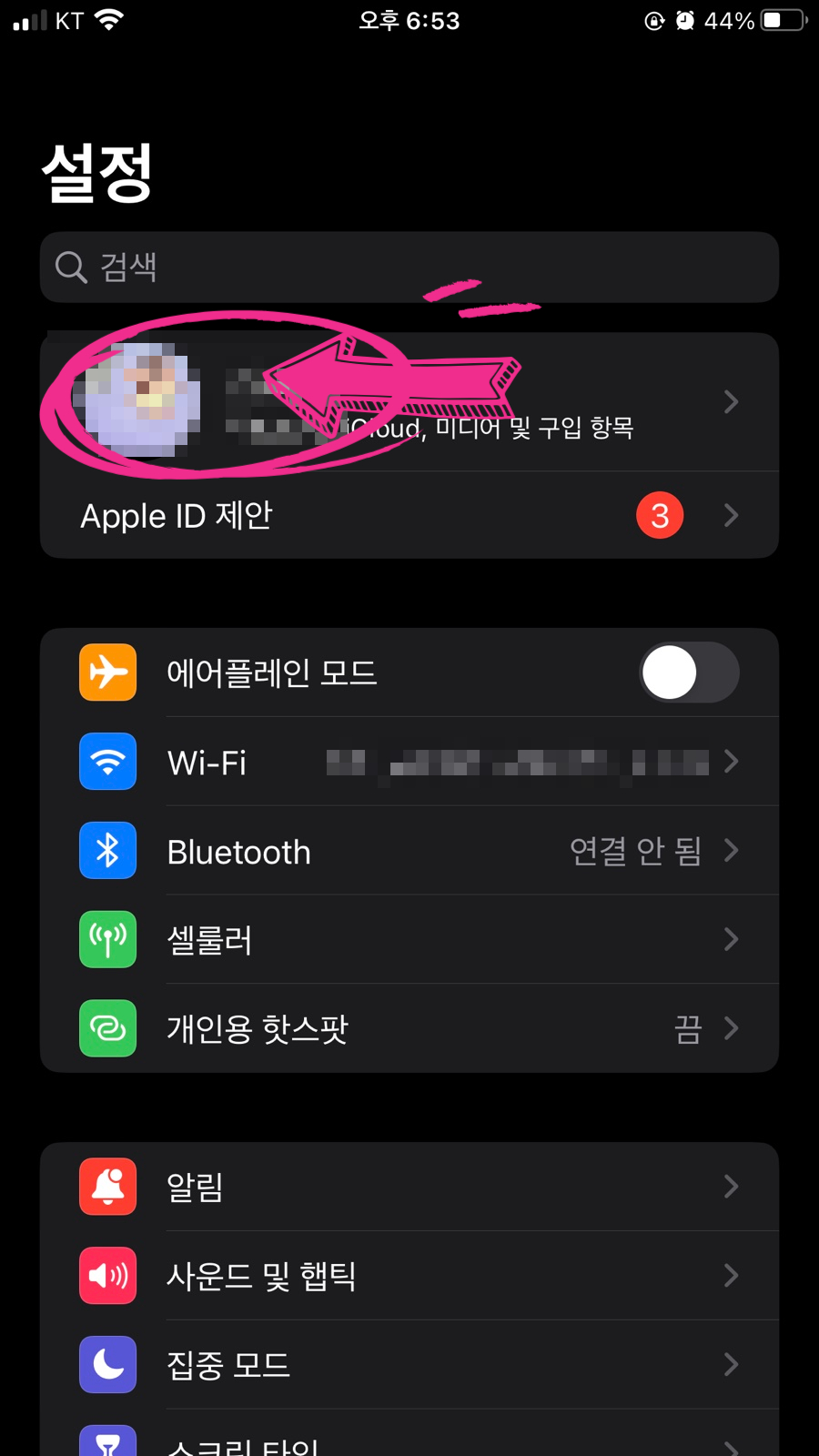
Task: Tap the 검색 search field
Action: 409,268
